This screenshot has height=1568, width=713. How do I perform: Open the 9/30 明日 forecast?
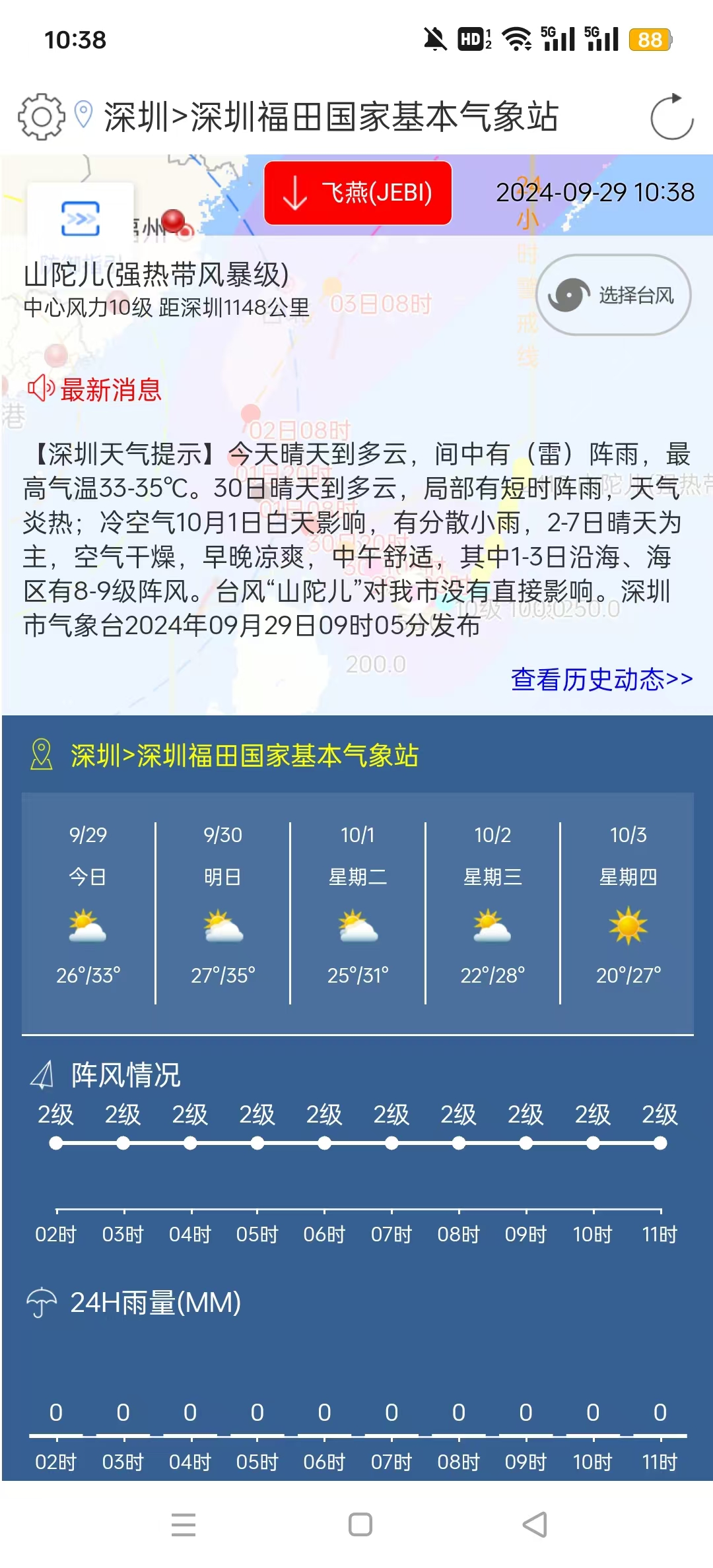(x=223, y=913)
